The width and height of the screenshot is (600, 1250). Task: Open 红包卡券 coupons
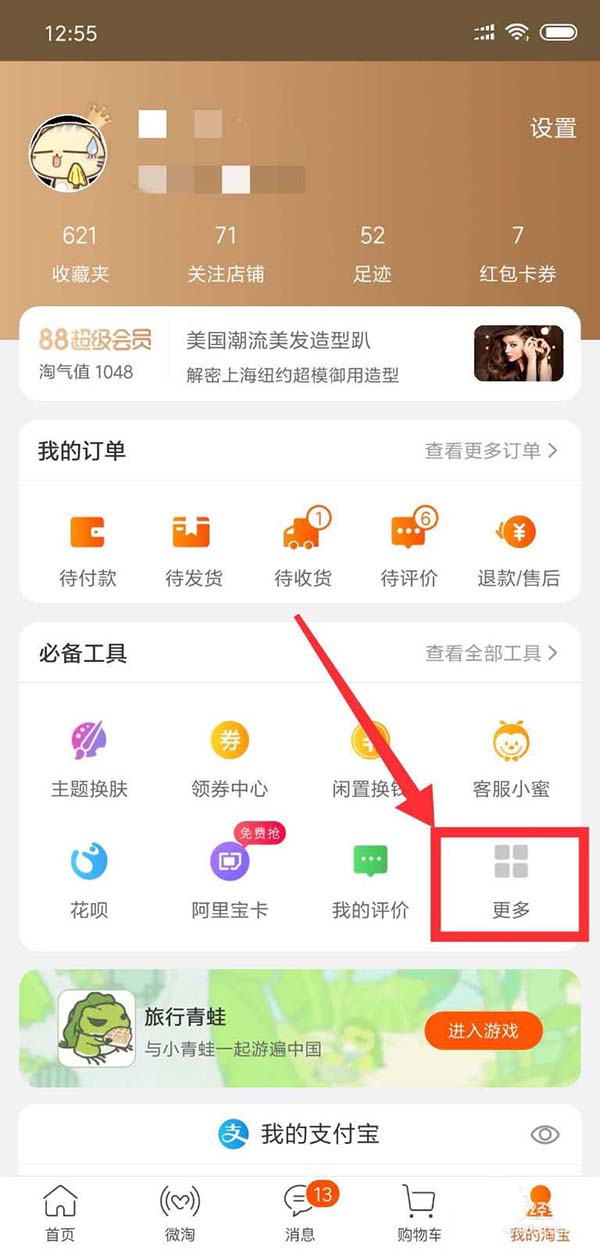click(x=517, y=254)
